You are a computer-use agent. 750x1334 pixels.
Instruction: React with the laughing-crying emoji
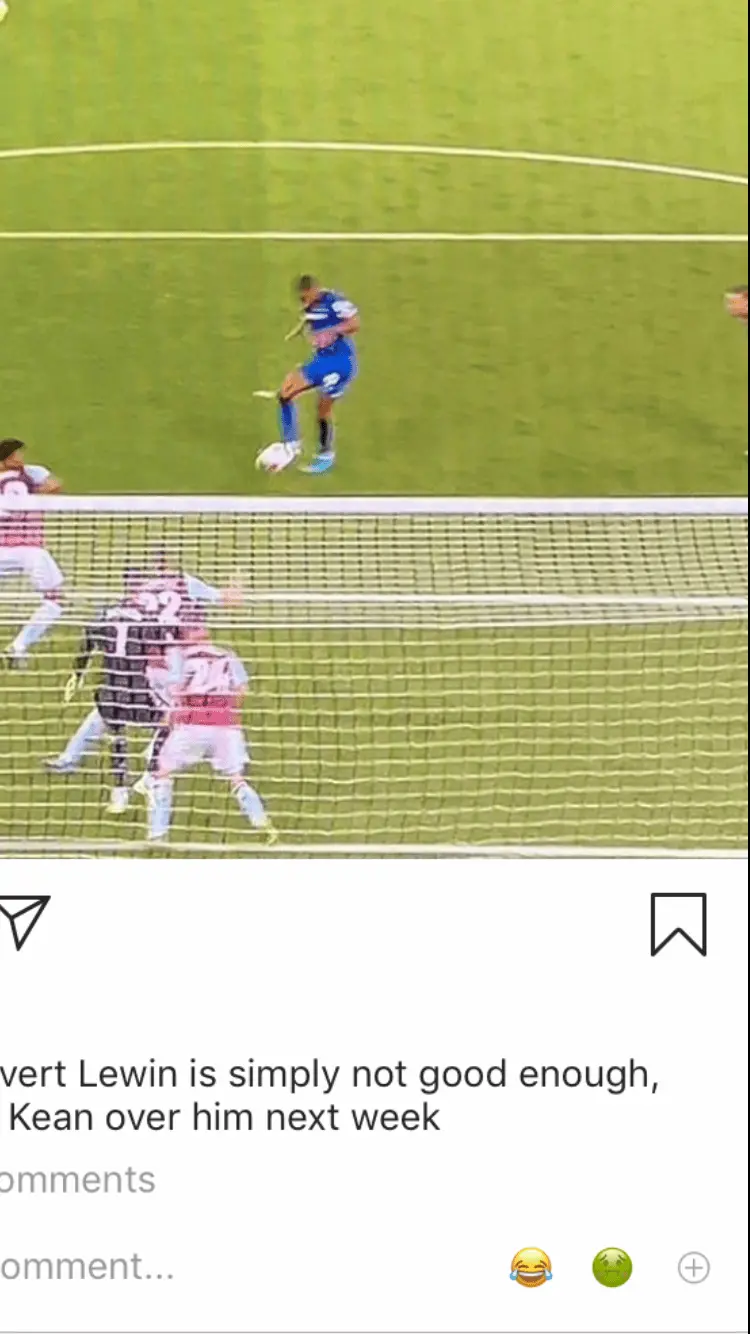[531, 1268]
